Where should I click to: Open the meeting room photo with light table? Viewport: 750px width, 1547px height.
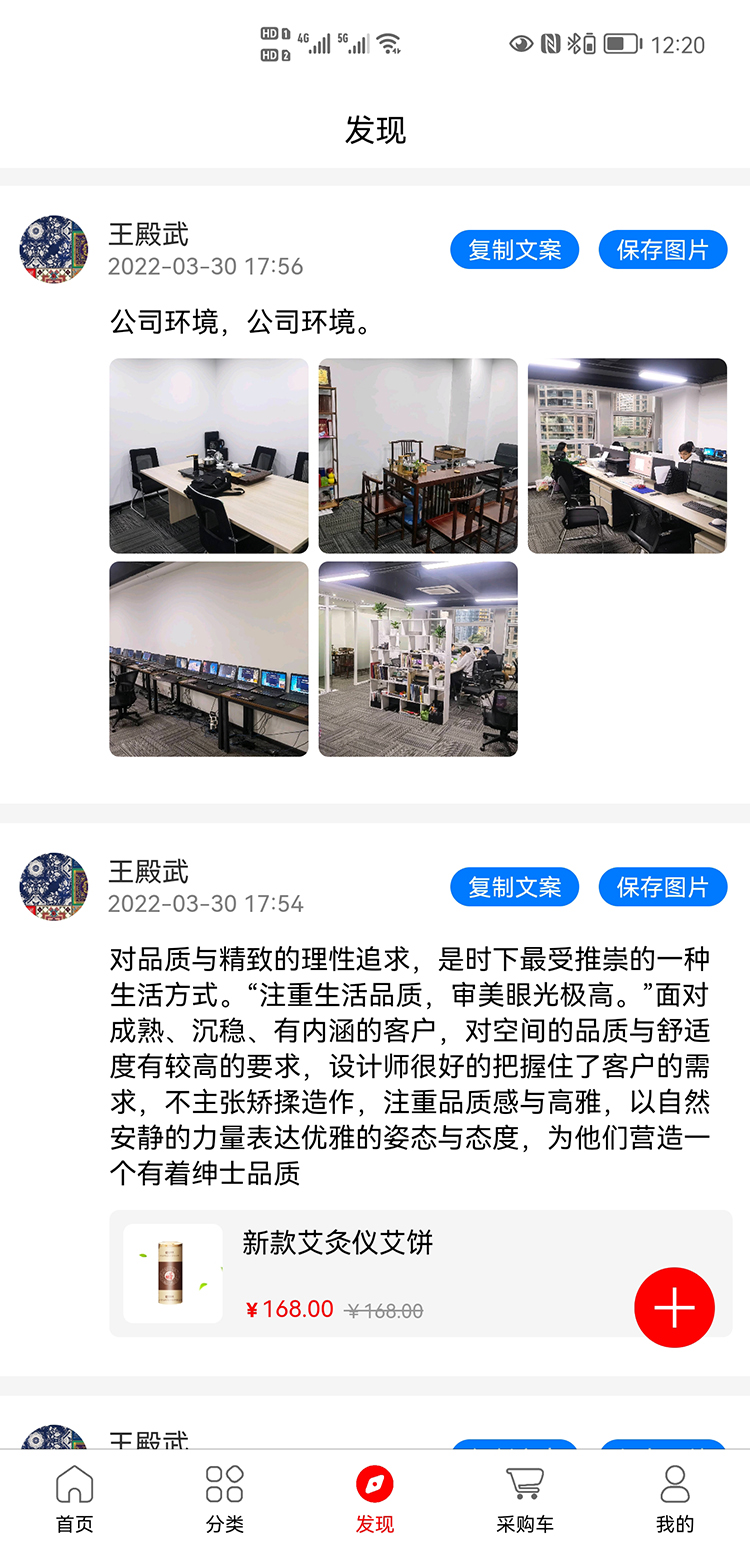(209, 456)
